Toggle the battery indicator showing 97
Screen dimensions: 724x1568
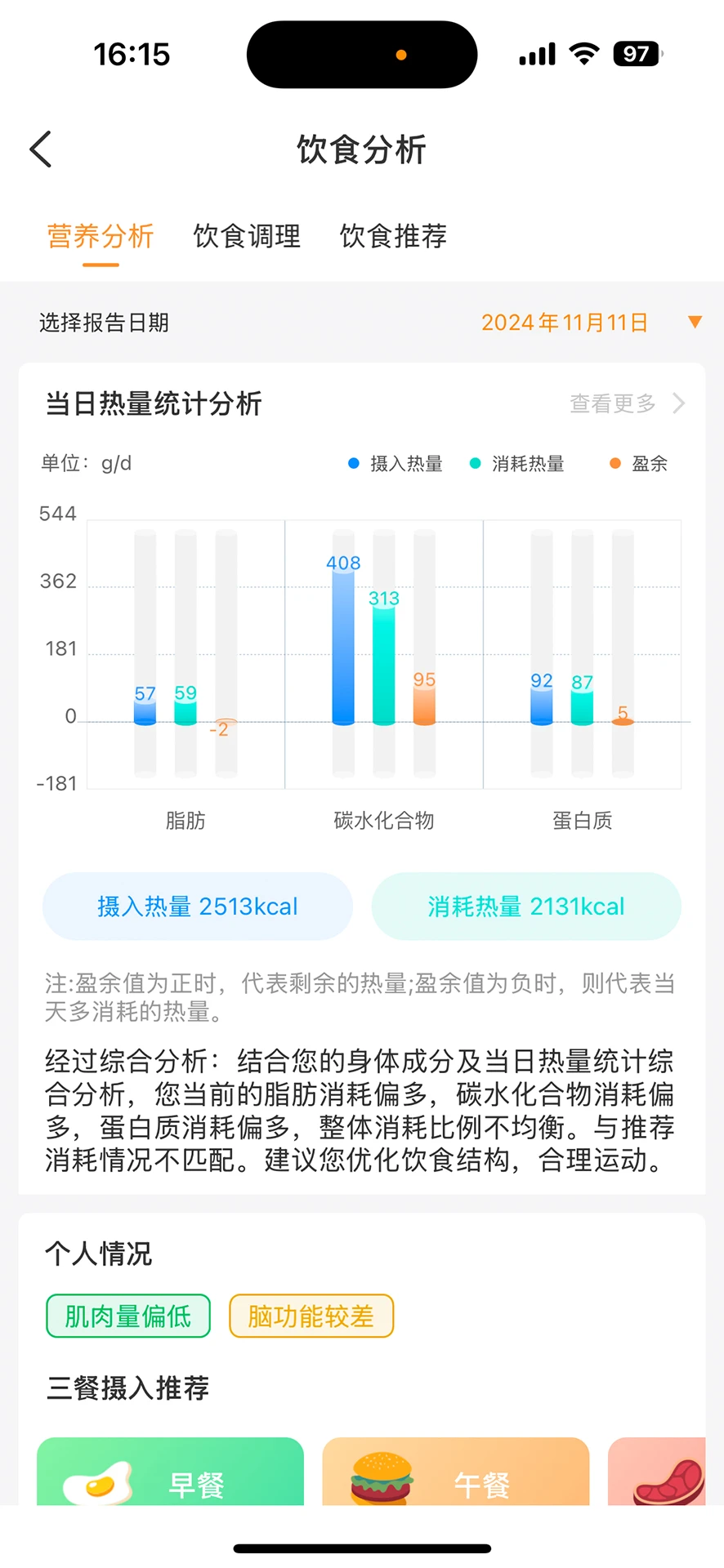(x=637, y=52)
